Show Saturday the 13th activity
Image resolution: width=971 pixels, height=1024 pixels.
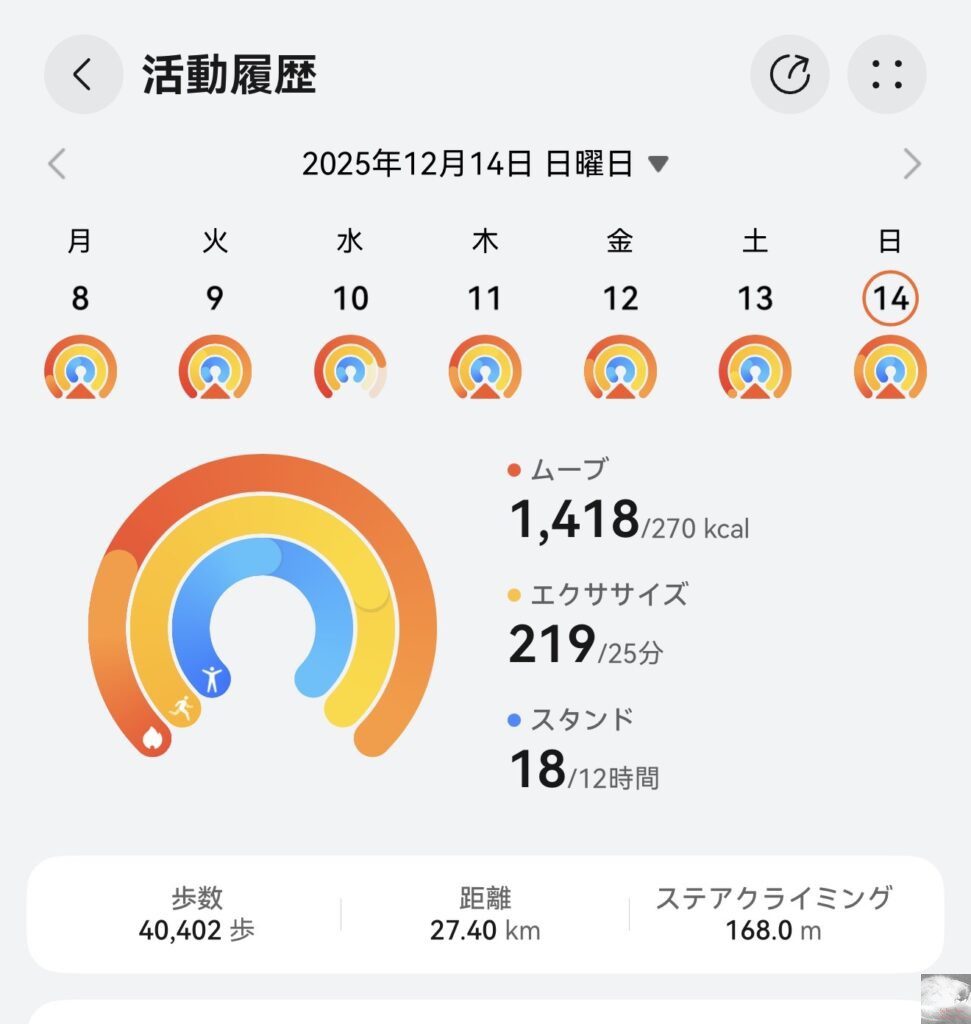point(755,299)
